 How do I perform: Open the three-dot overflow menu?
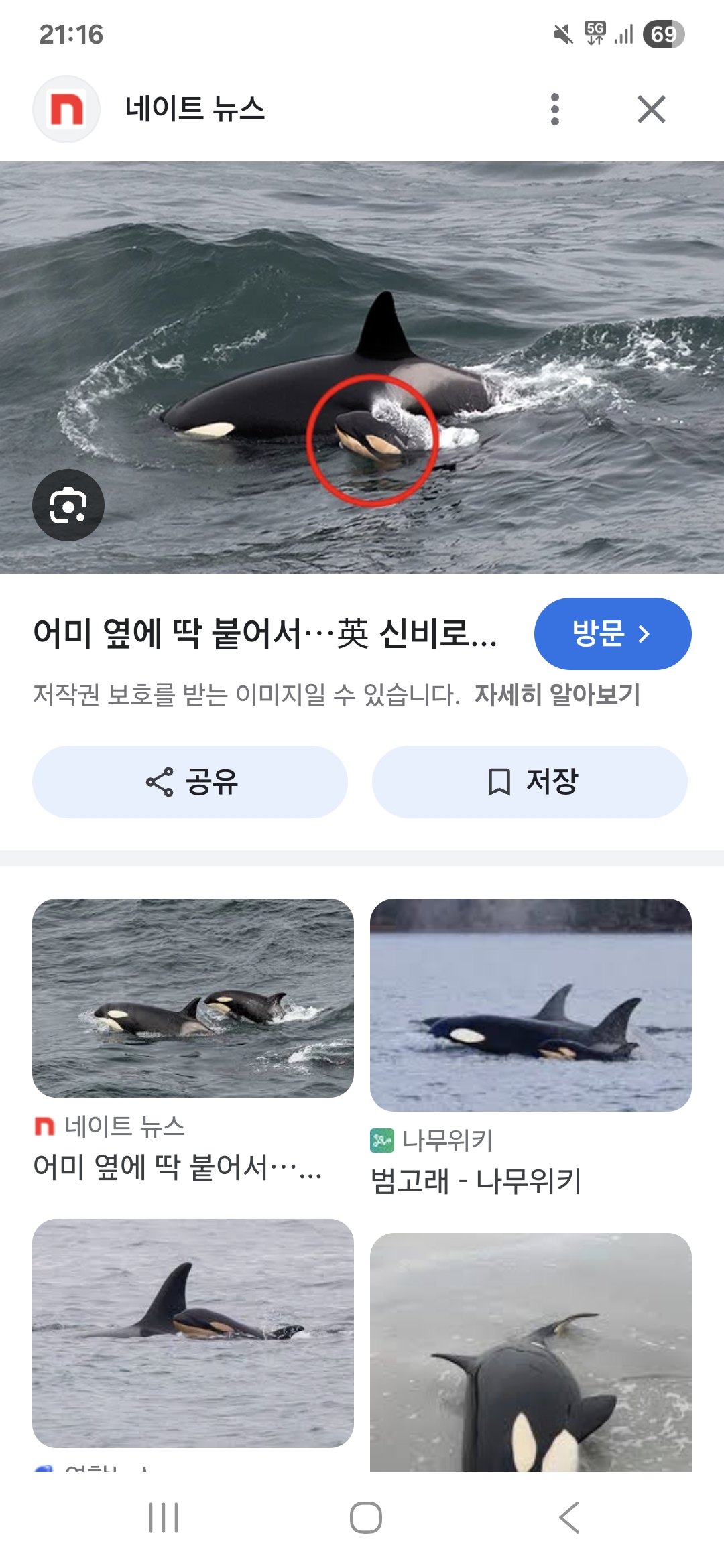[554, 109]
